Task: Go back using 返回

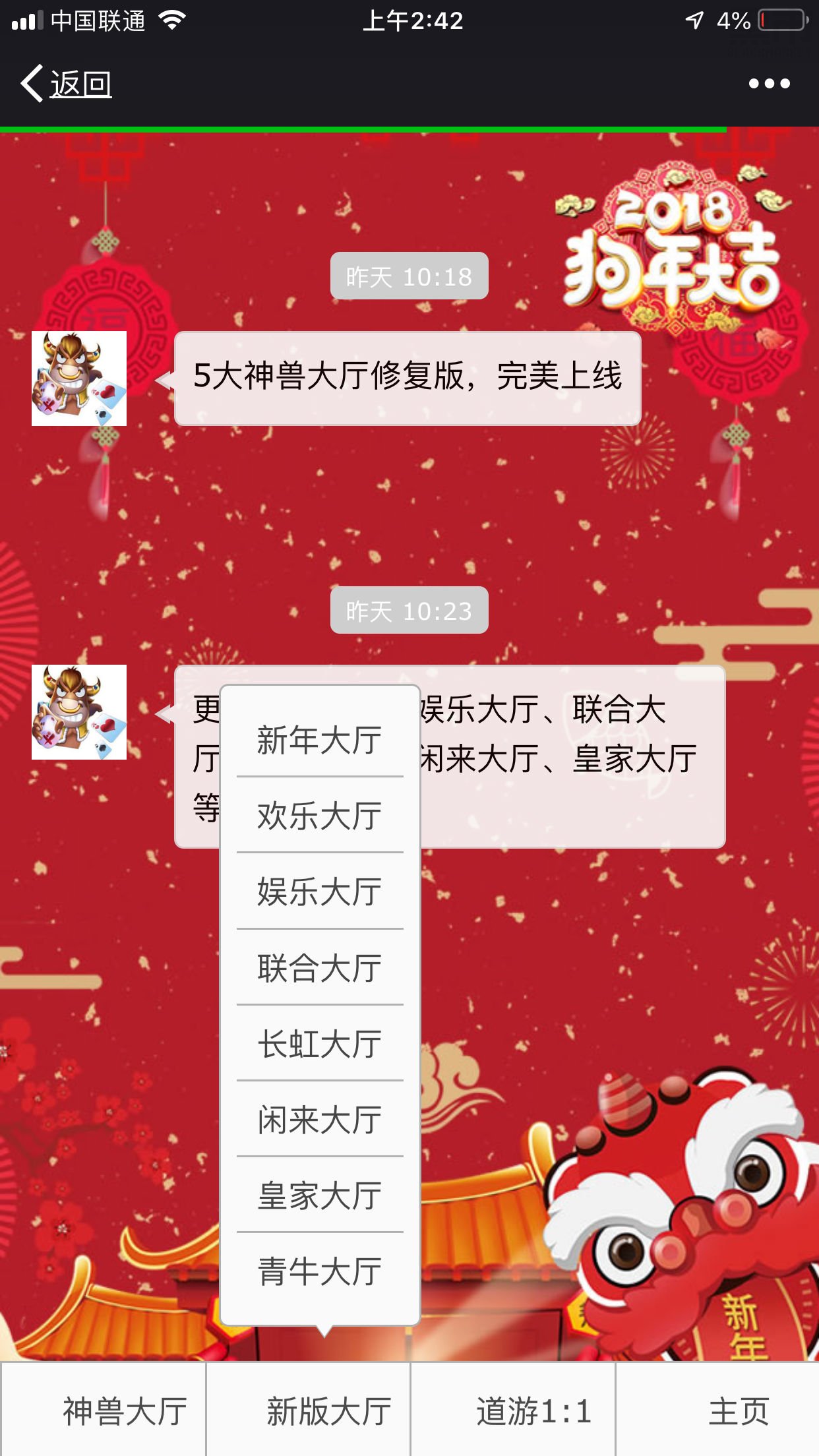Action: coord(66,84)
